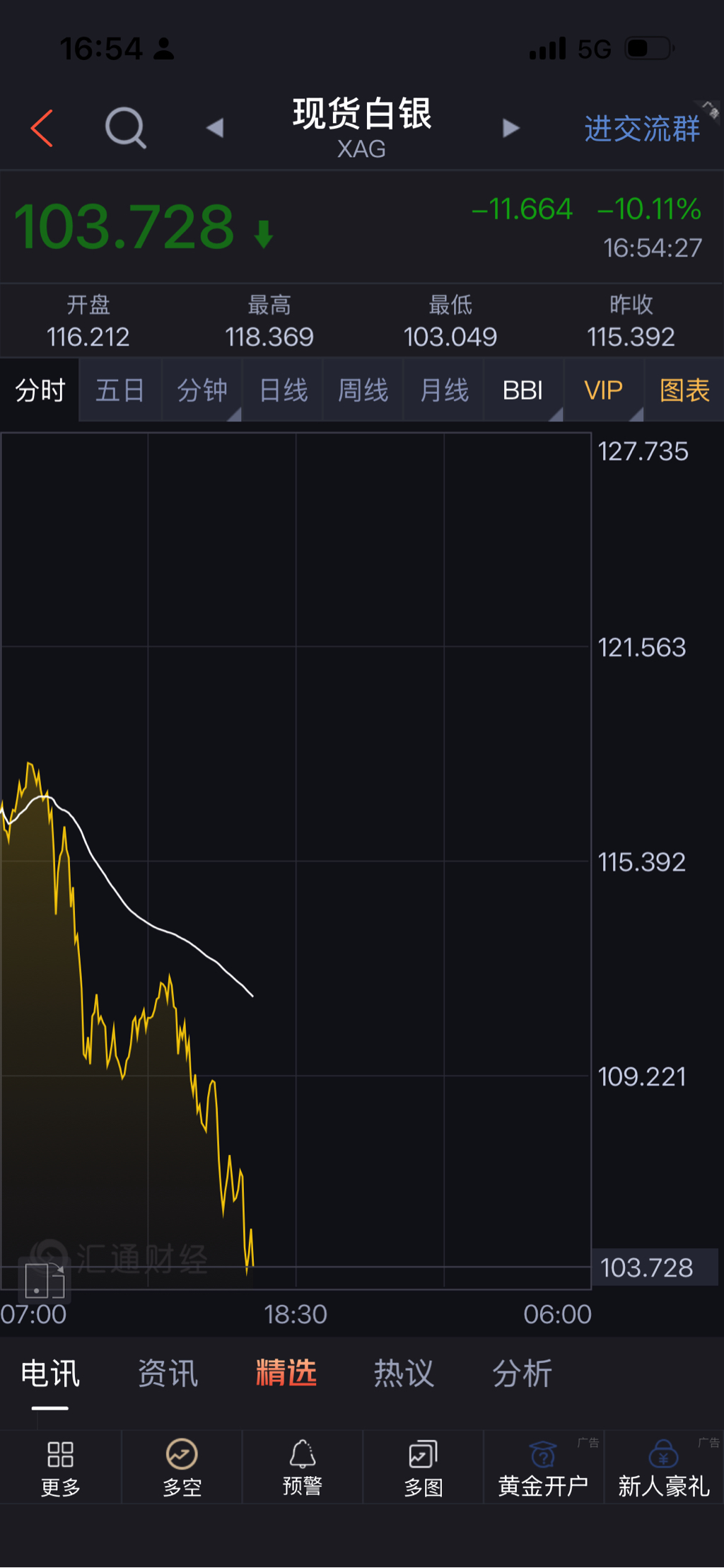Open the VIP tab
This screenshot has height=1568, width=724.
coord(604,390)
